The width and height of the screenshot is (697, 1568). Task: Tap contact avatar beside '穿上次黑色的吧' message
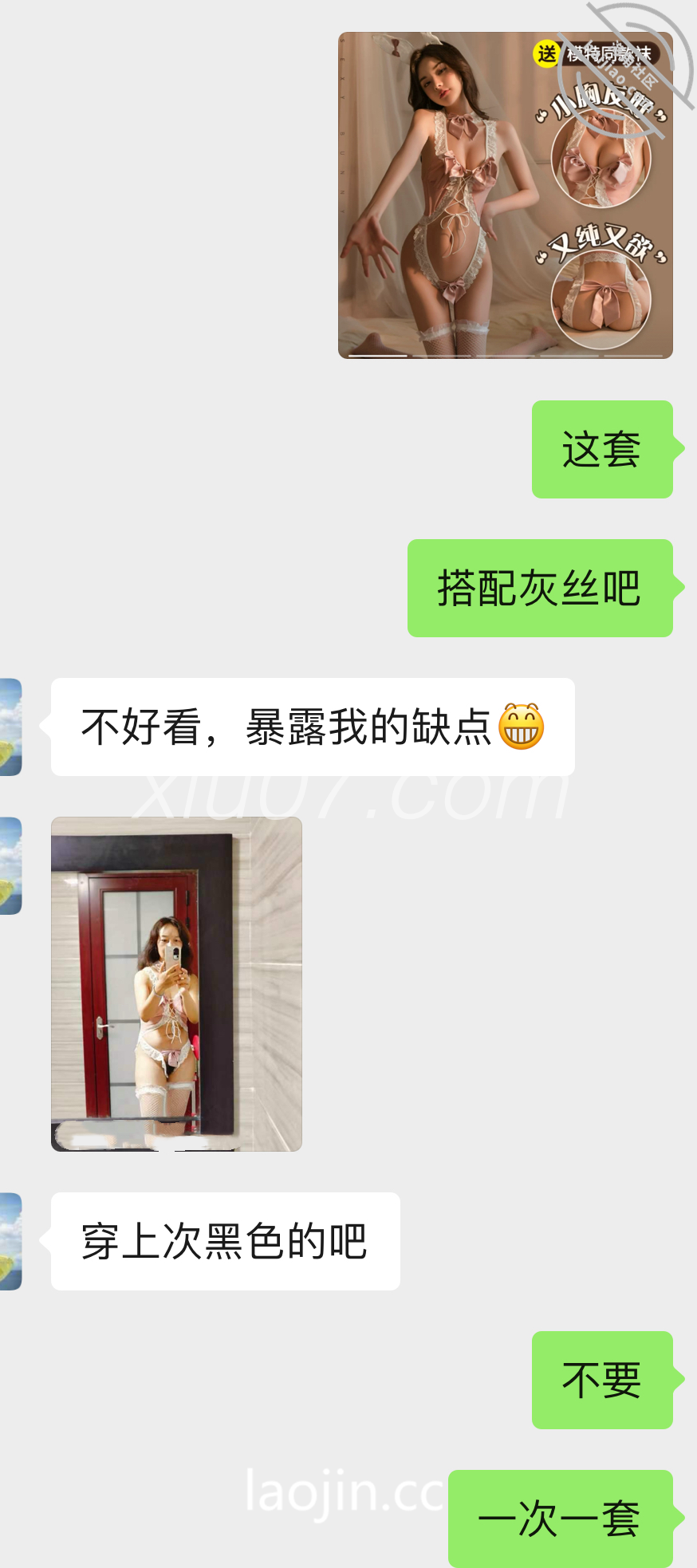click(x=10, y=1241)
